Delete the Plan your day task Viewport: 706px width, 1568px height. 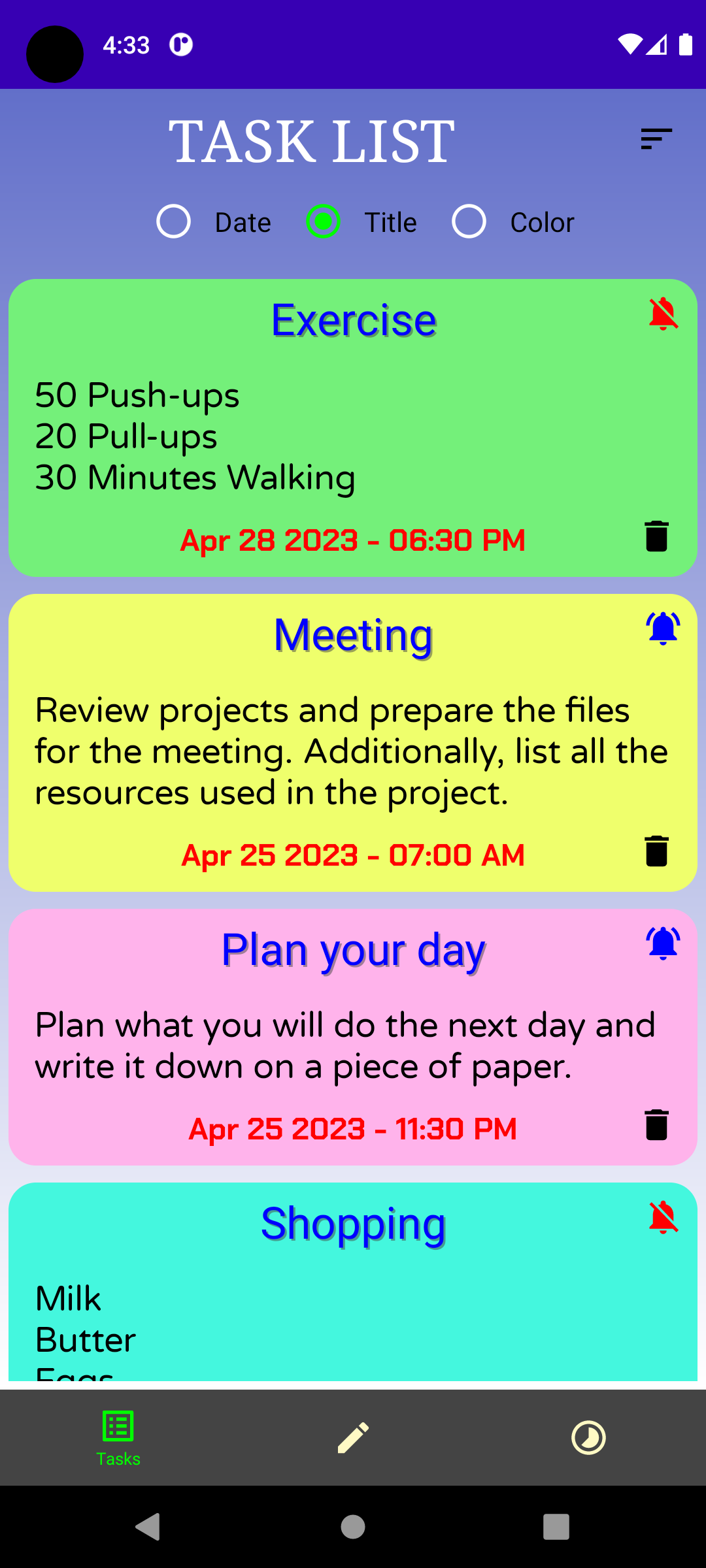point(656,1125)
